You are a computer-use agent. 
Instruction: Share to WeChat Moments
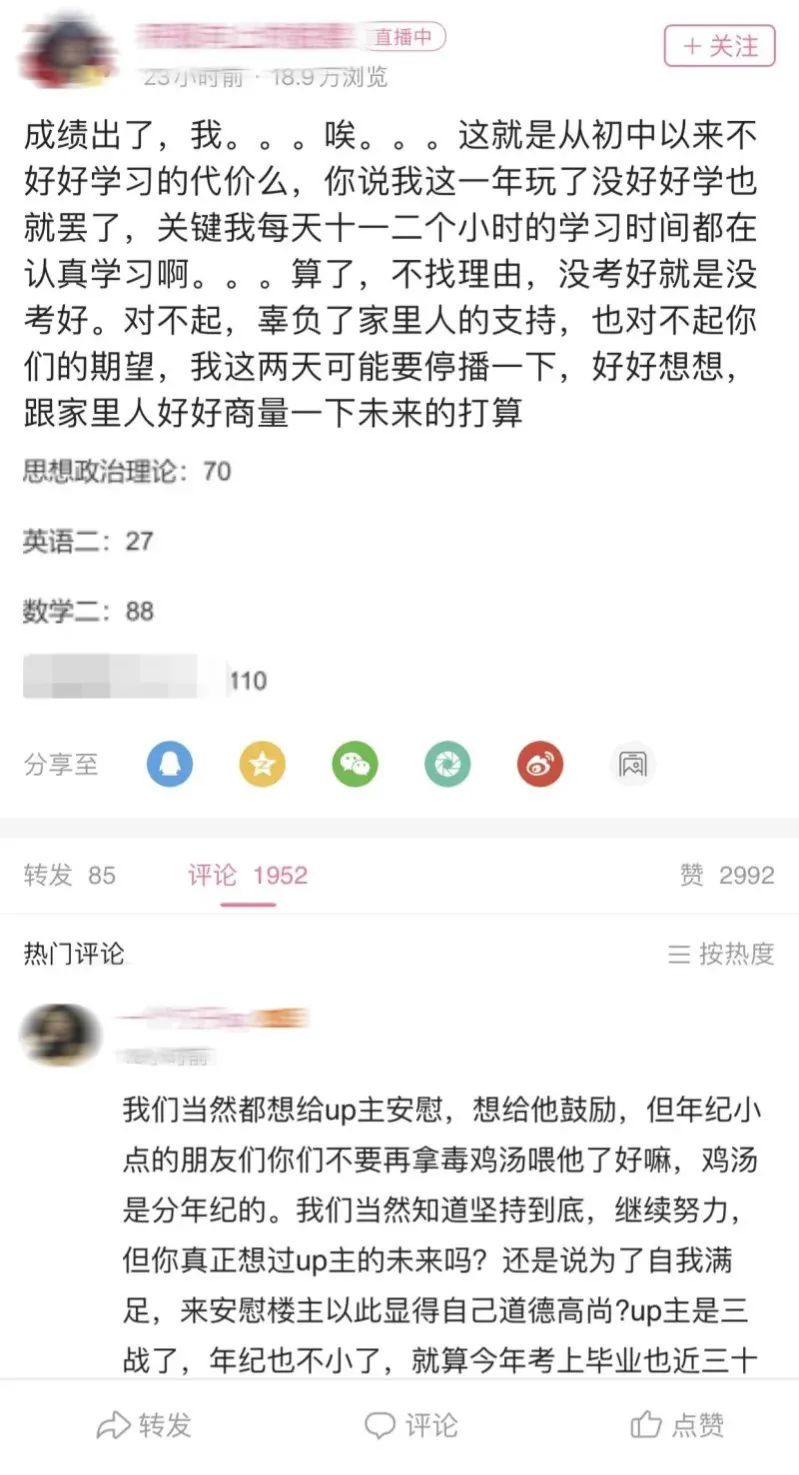coord(447,765)
